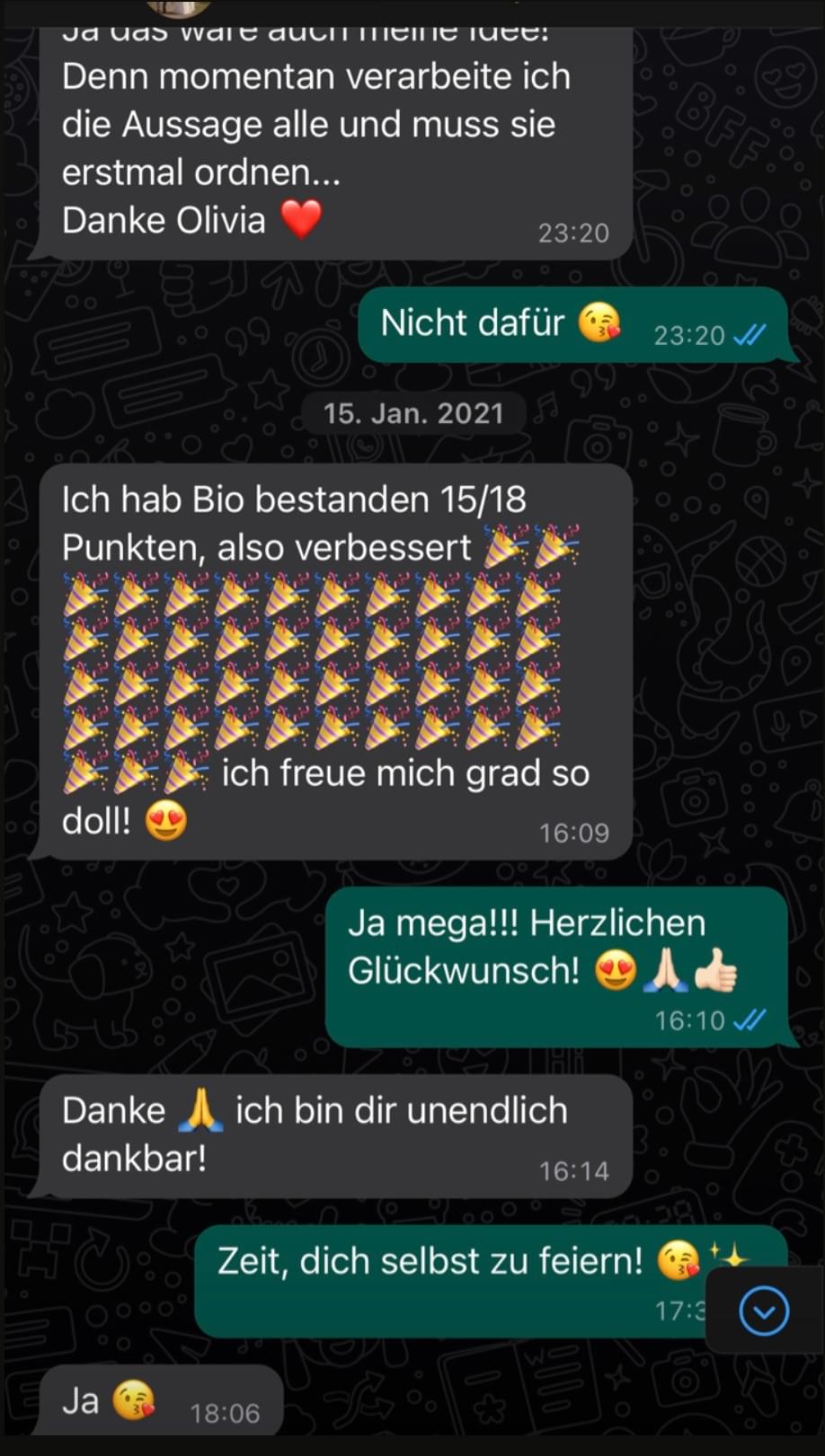This screenshot has width=825, height=1456.
Task: Jump to the latest messages with the down-arrow button
Action: click(764, 1311)
